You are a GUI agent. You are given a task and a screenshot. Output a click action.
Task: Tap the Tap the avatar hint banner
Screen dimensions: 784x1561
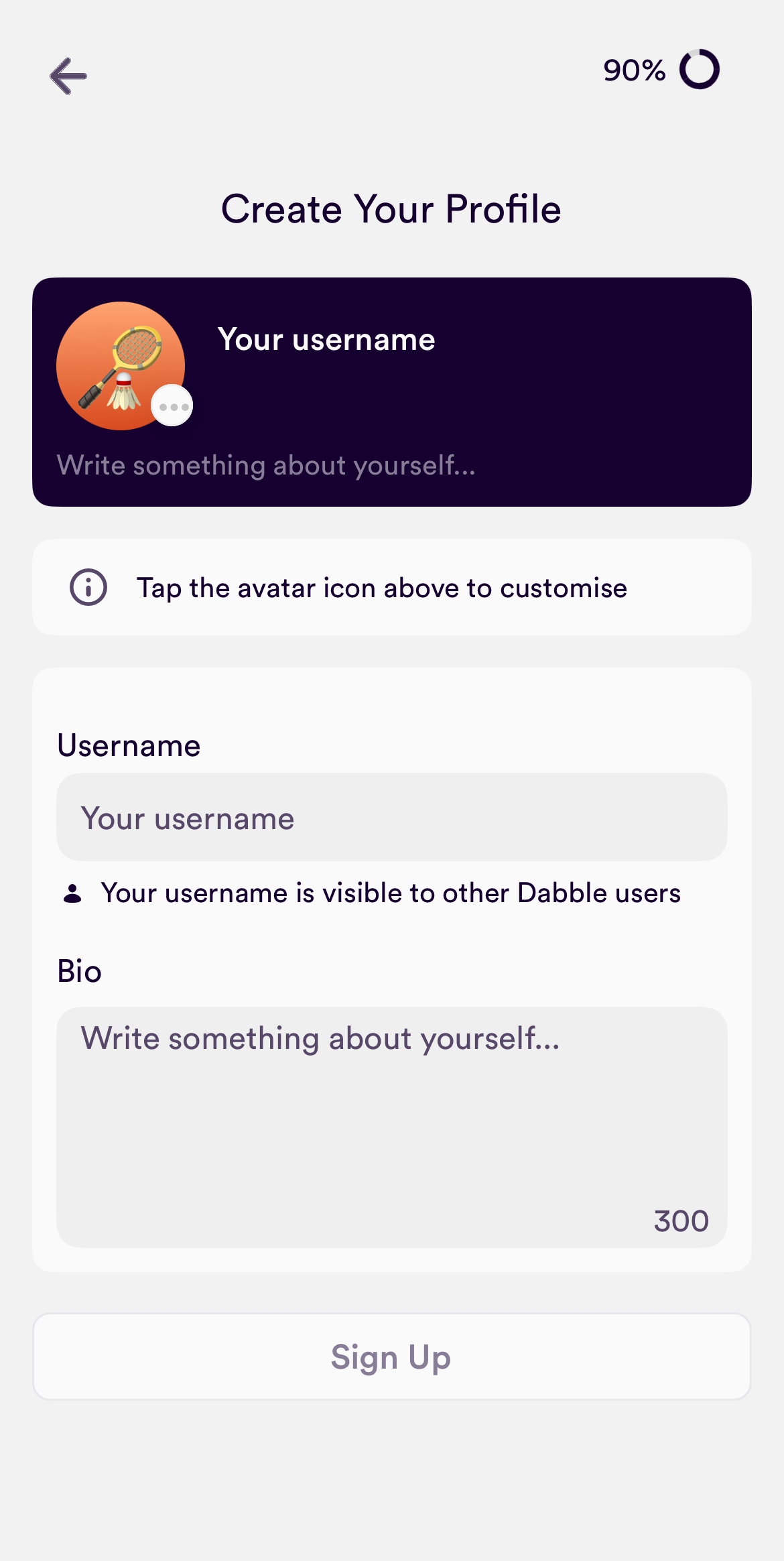coord(392,587)
